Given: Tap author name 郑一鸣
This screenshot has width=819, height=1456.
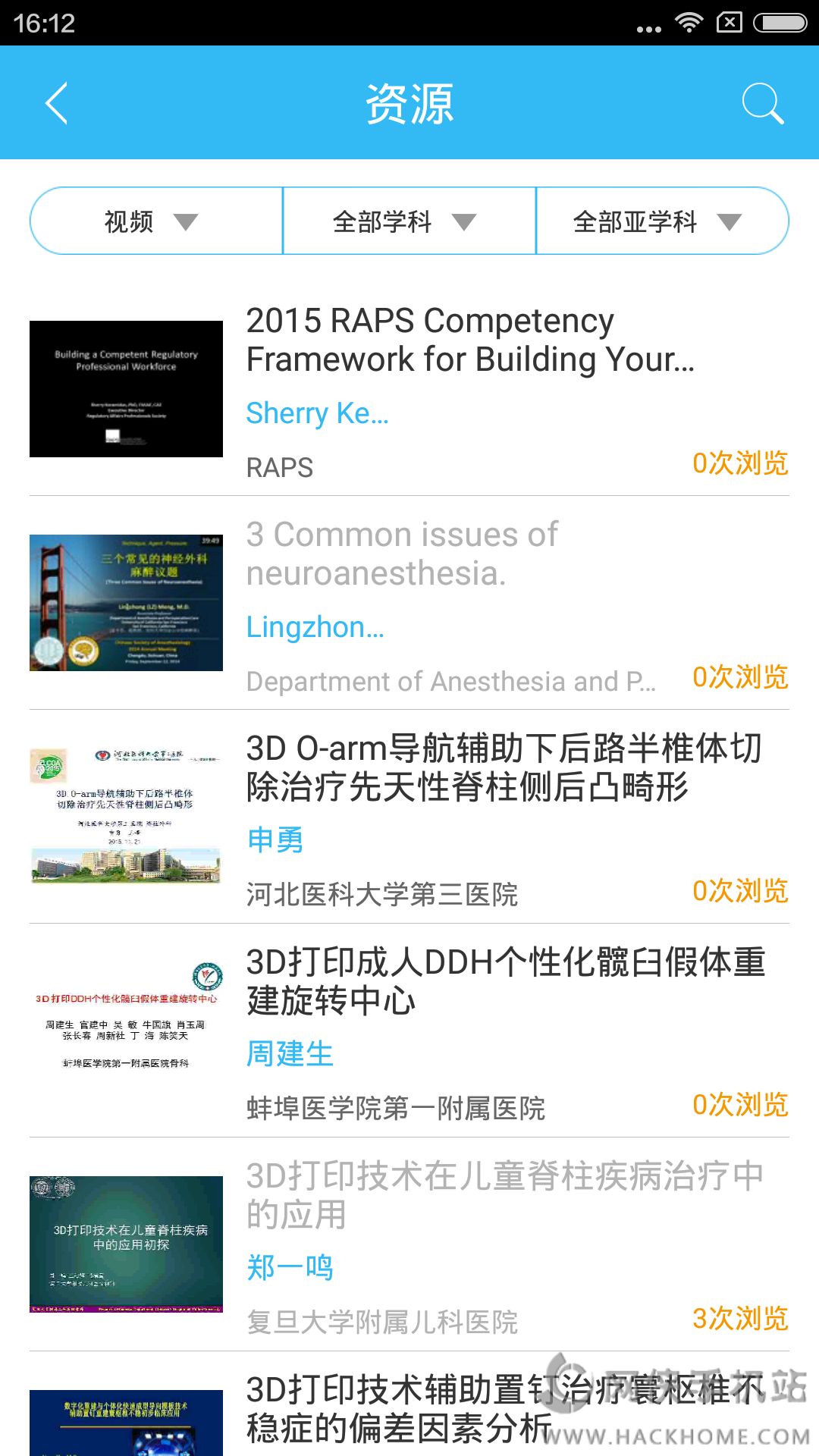Looking at the screenshot, I should pyautogui.click(x=290, y=1268).
